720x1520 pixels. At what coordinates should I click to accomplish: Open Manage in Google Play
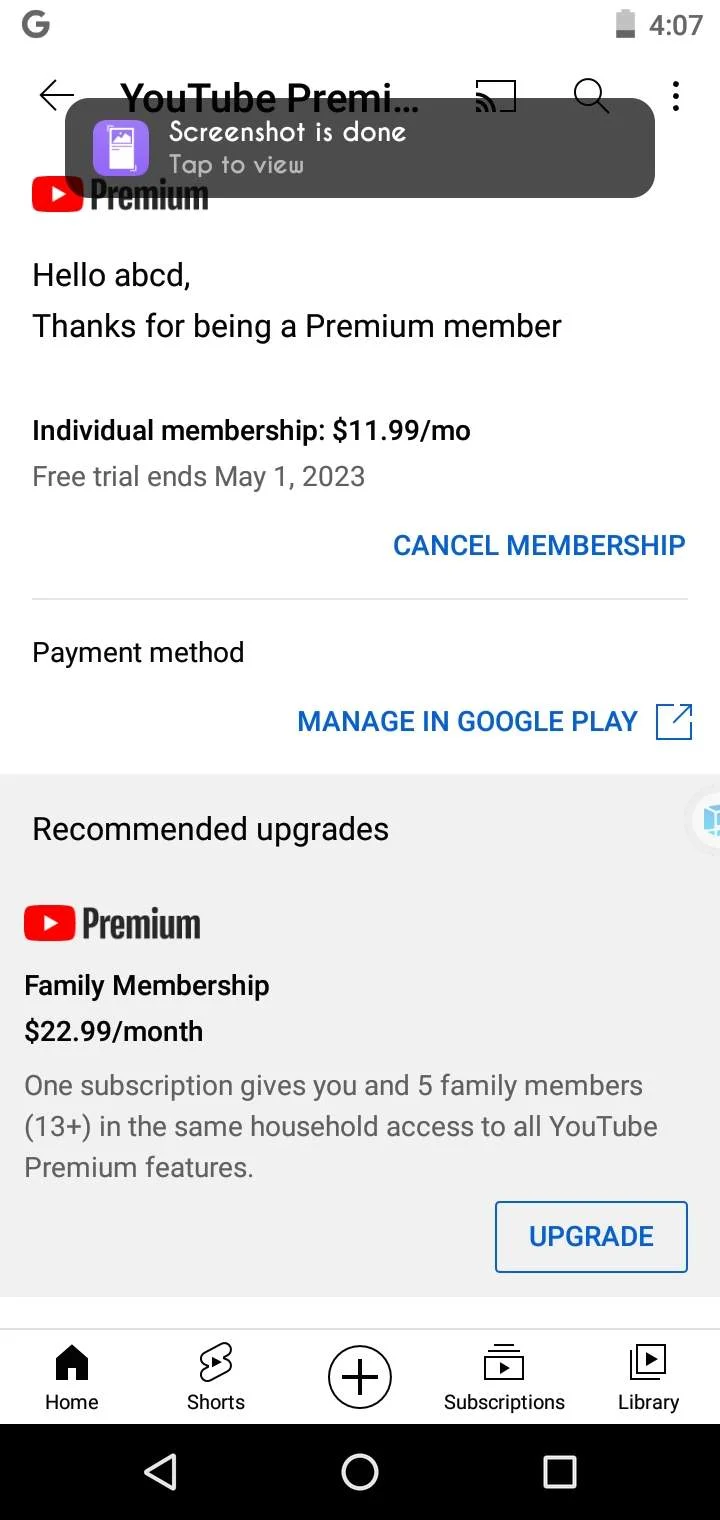(x=495, y=721)
